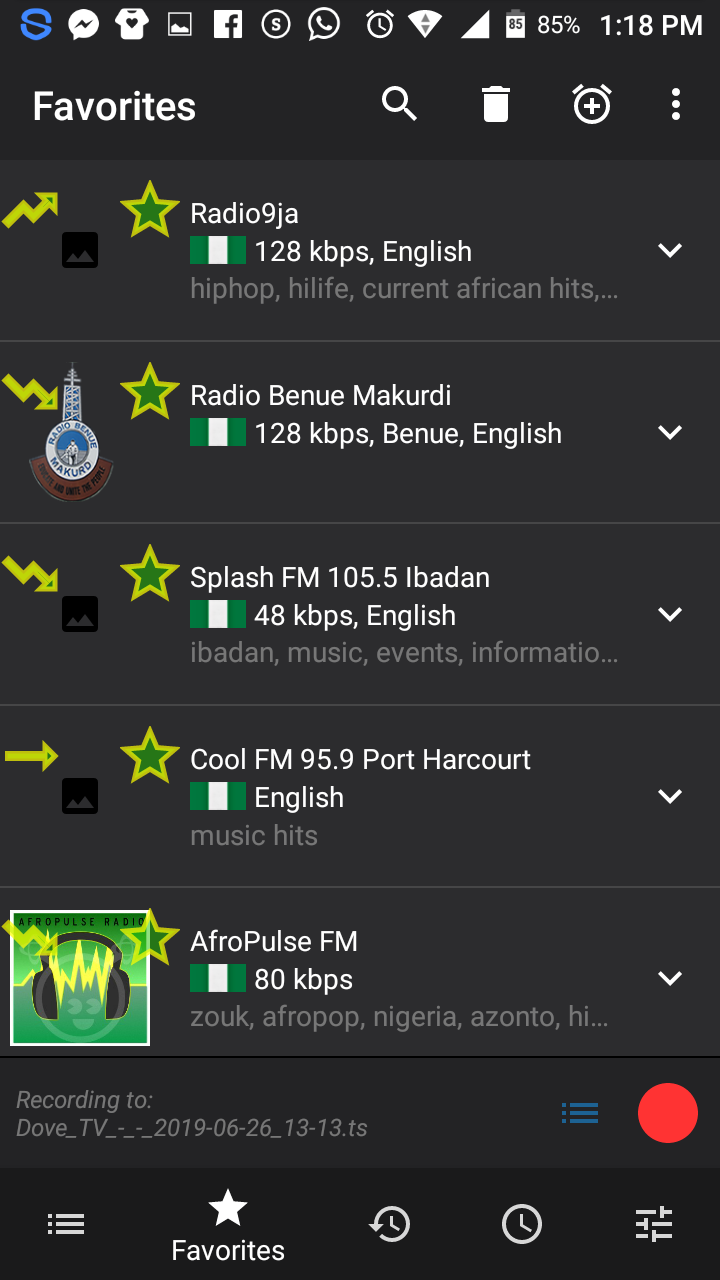Open the blue list icon beside recording

point(580,1112)
